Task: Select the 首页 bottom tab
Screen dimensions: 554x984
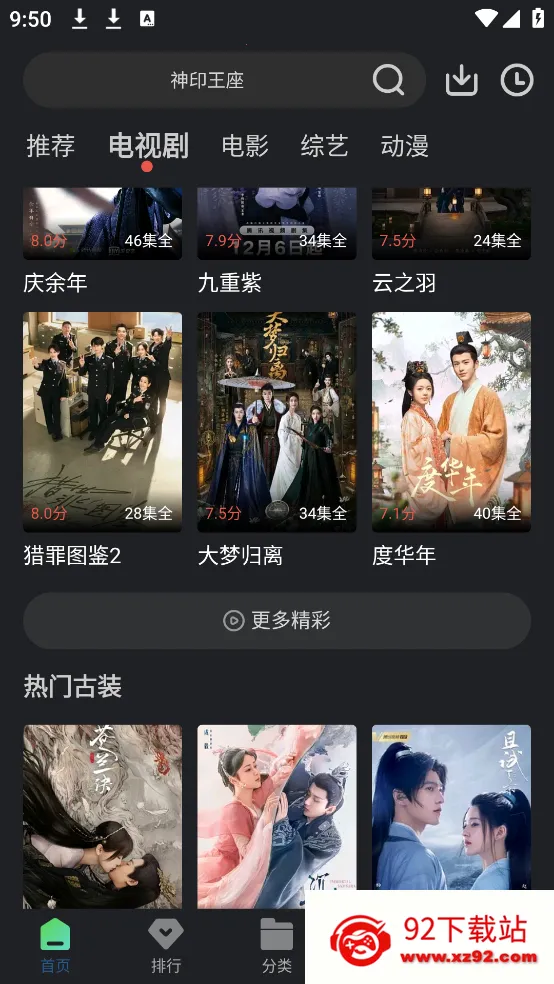Action: (x=55, y=946)
